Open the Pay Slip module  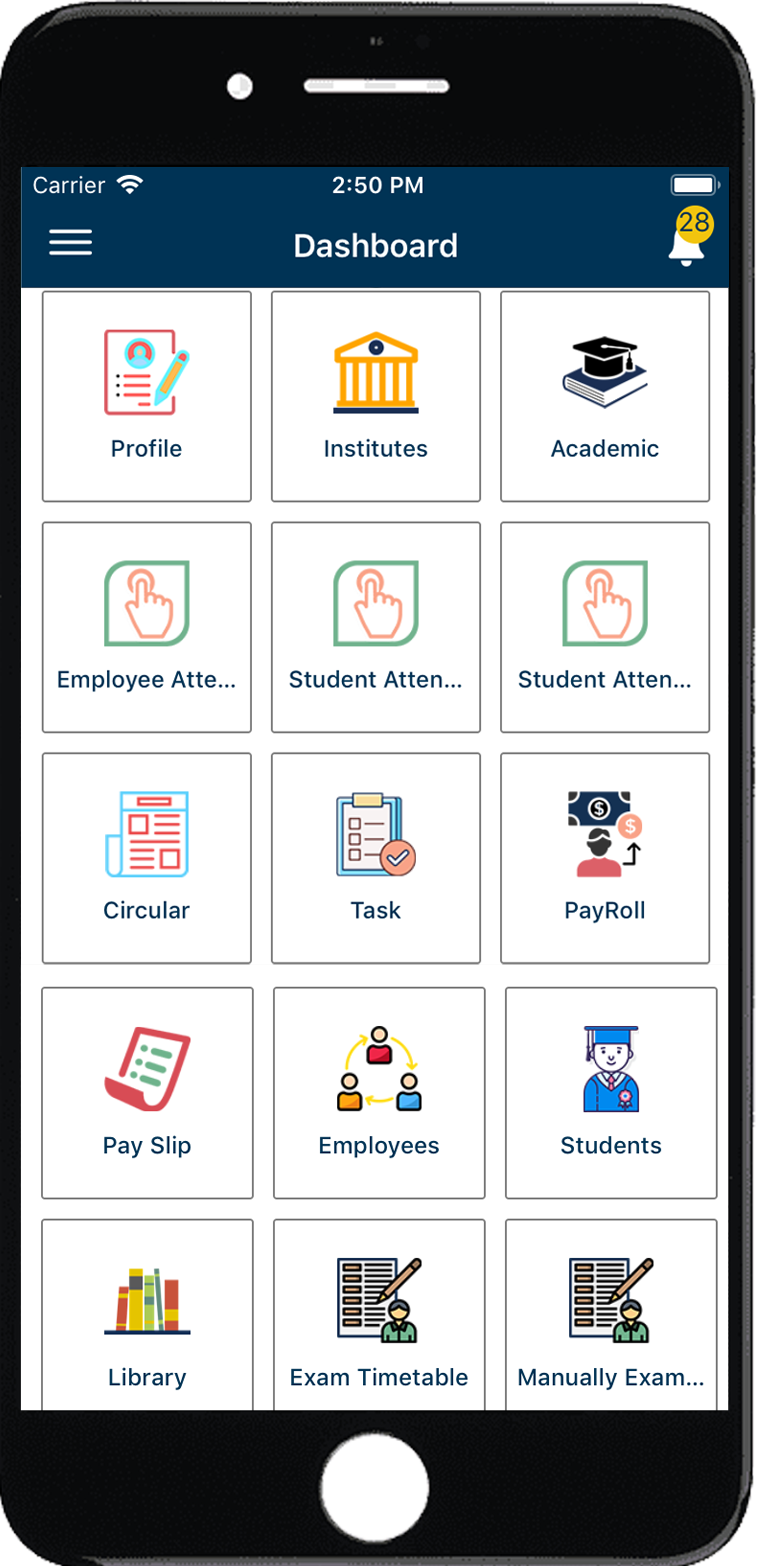146,1092
